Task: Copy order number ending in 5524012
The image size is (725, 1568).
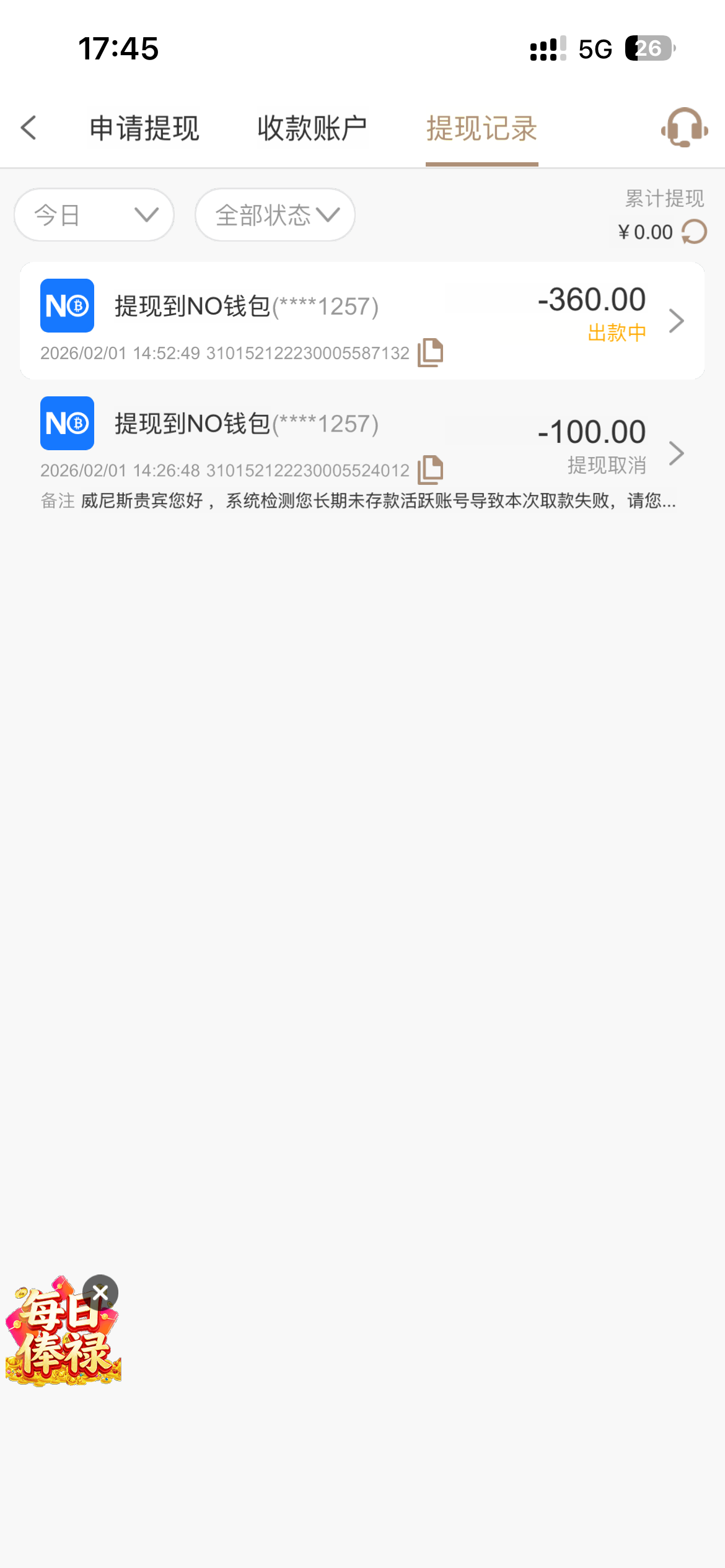Action: pos(430,470)
